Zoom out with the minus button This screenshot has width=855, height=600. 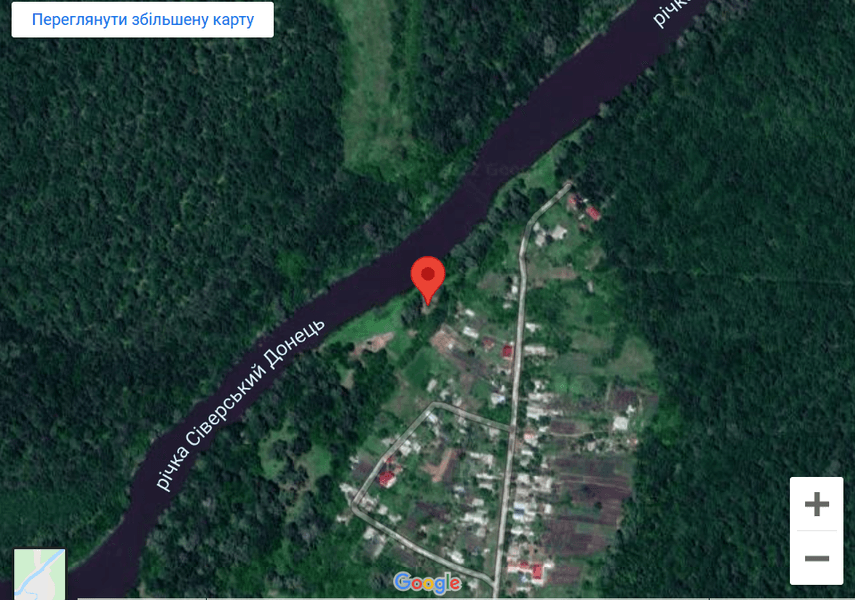point(816,558)
